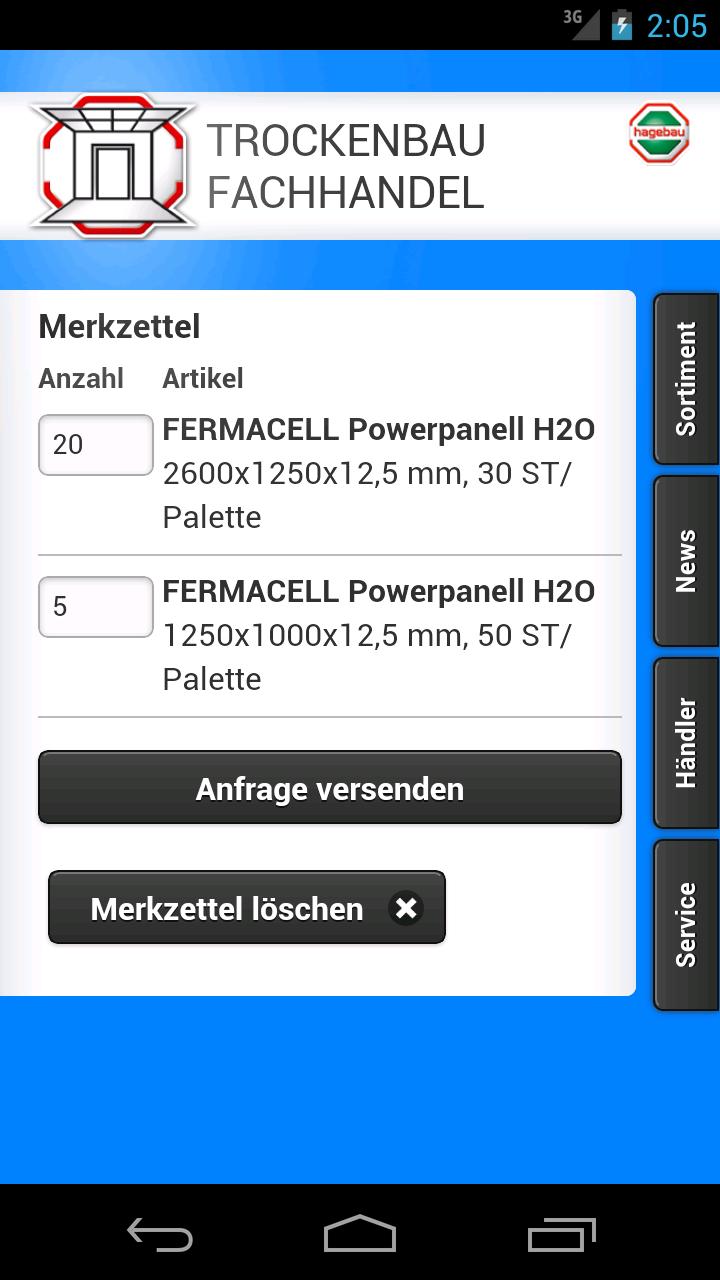Clear list with Merkzettel löschen

click(247, 908)
